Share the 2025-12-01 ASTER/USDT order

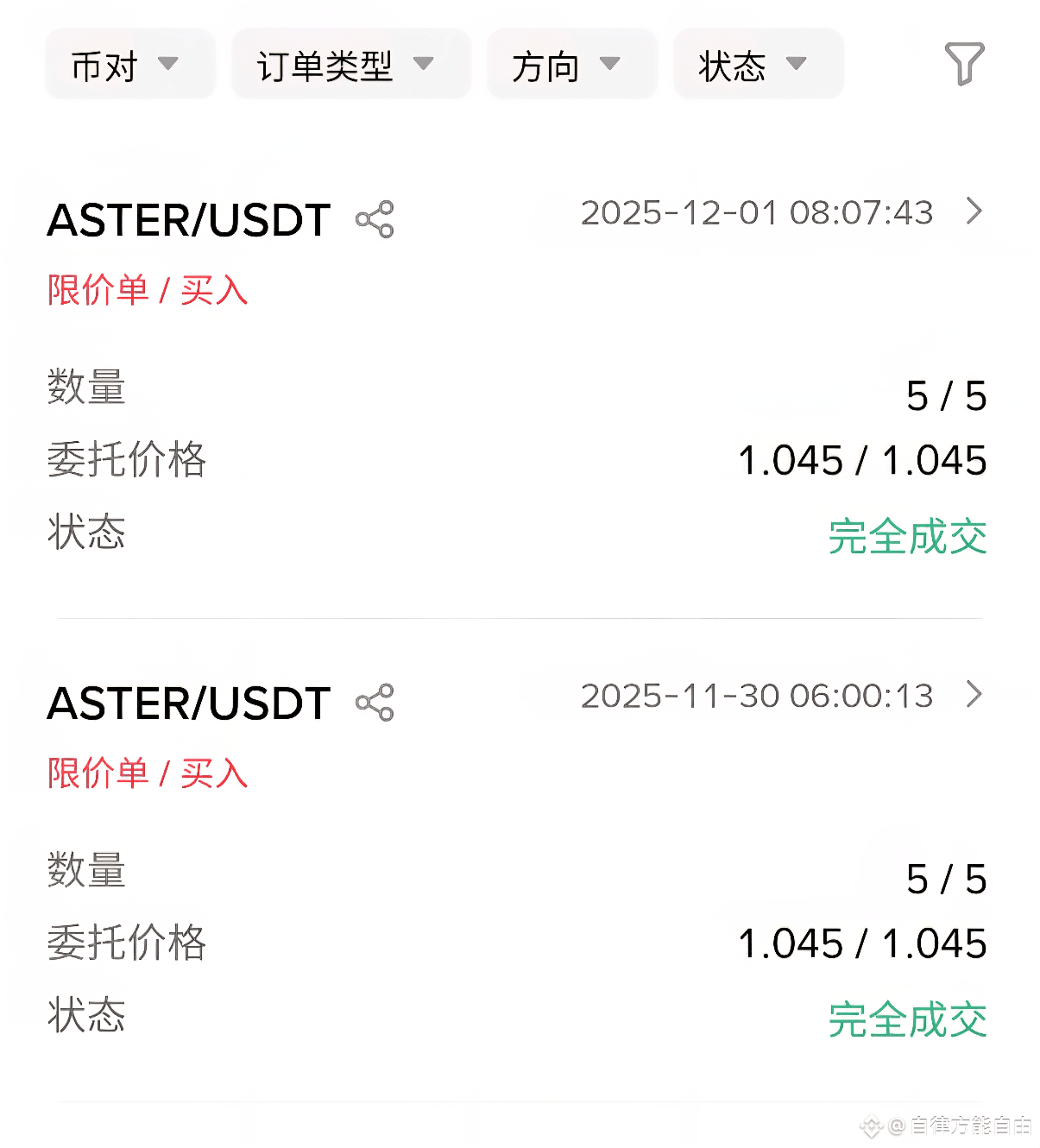click(375, 219)
